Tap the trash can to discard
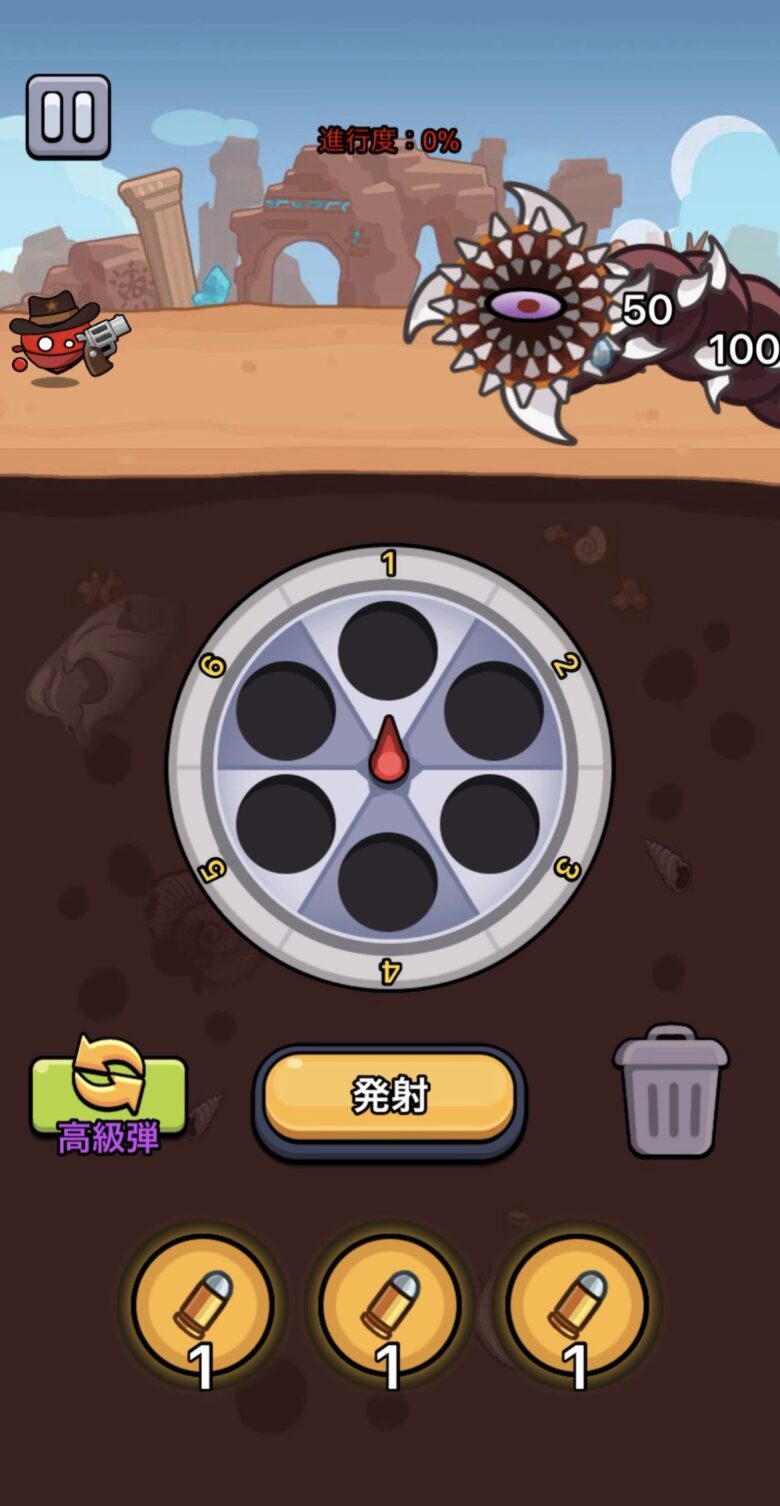 (671, 1092)
